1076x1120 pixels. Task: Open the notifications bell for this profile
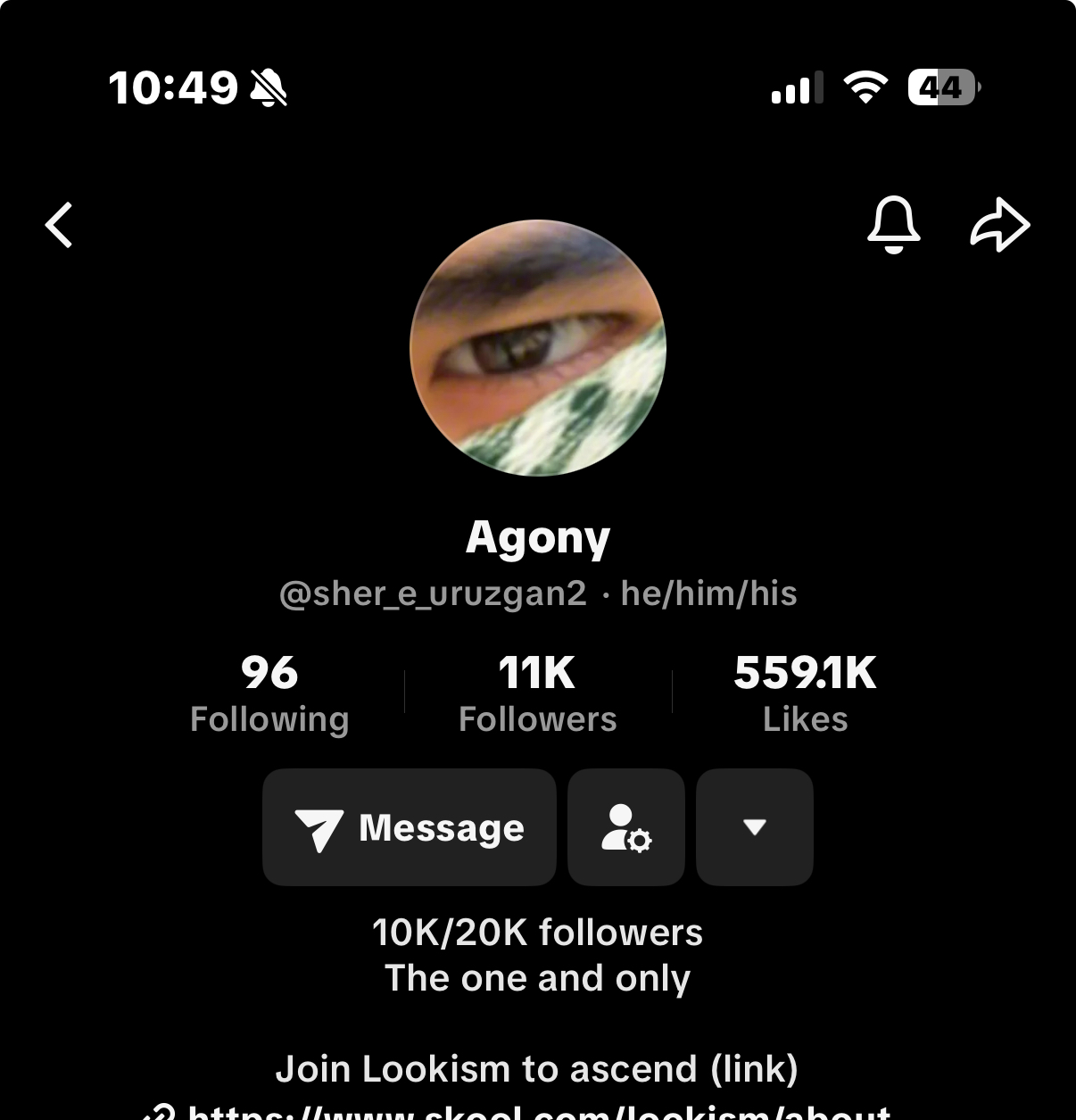[893, 225]
